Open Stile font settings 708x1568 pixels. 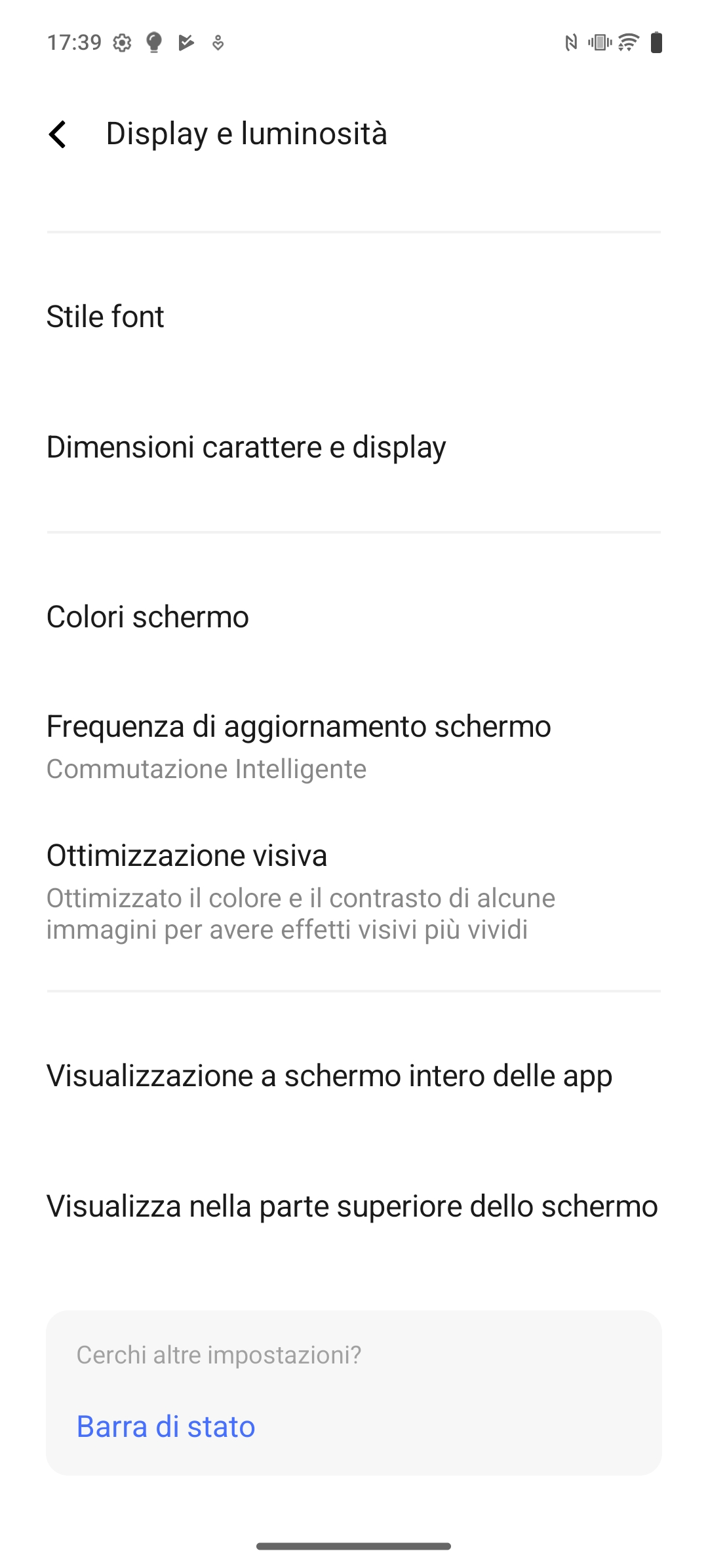tap(354, 317)
